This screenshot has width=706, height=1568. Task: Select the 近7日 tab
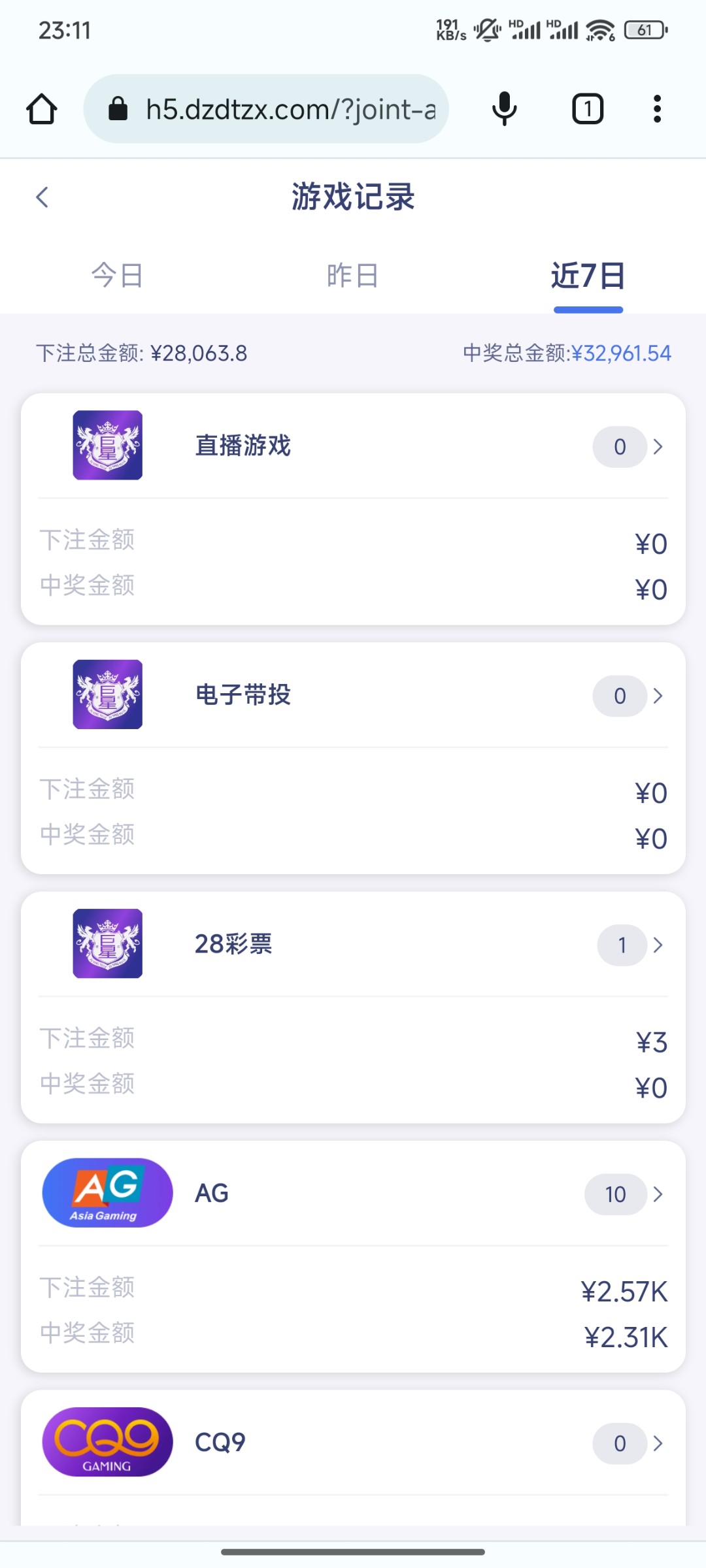click(588, 275)
